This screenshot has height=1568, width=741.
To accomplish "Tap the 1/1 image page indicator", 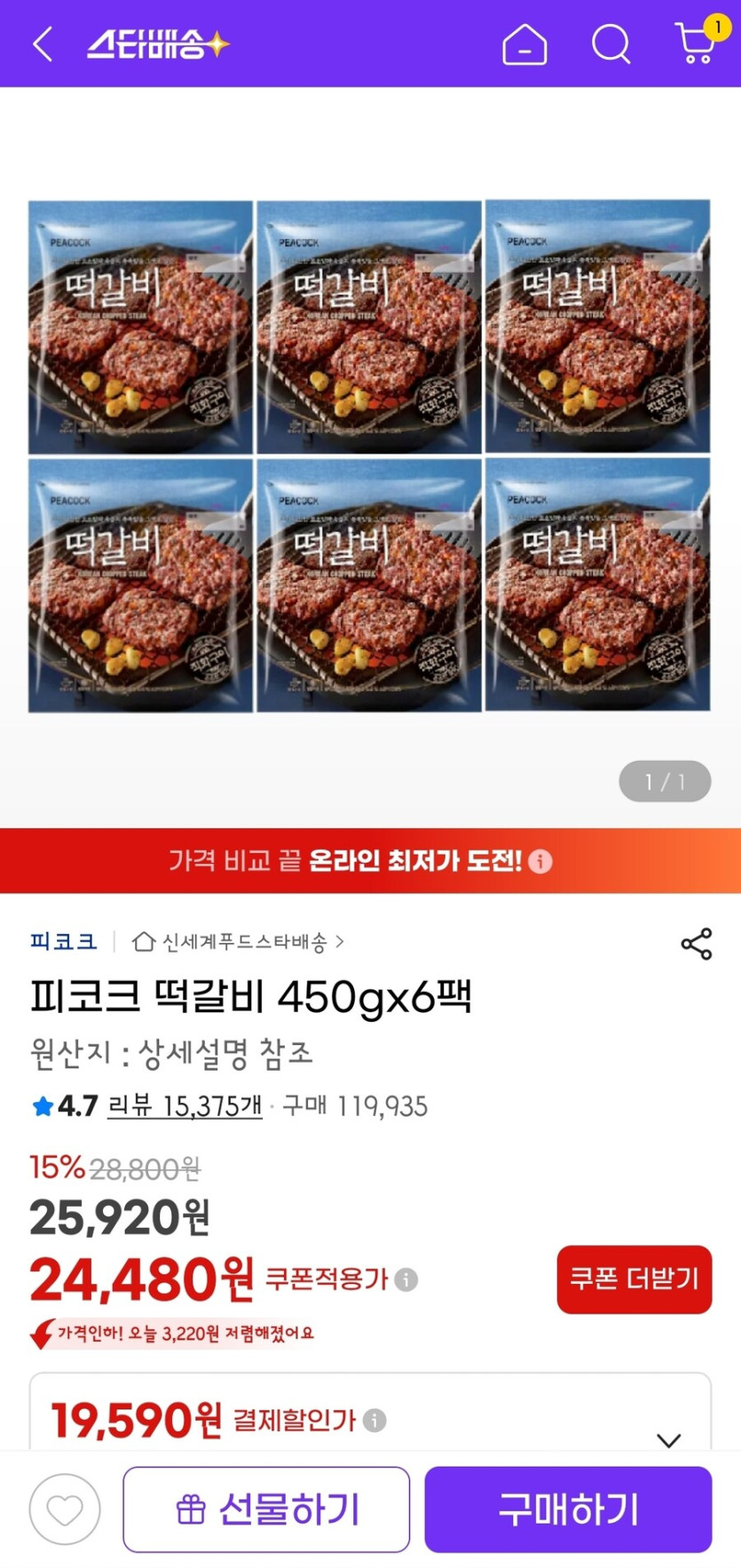I will [x=666, y=781].
